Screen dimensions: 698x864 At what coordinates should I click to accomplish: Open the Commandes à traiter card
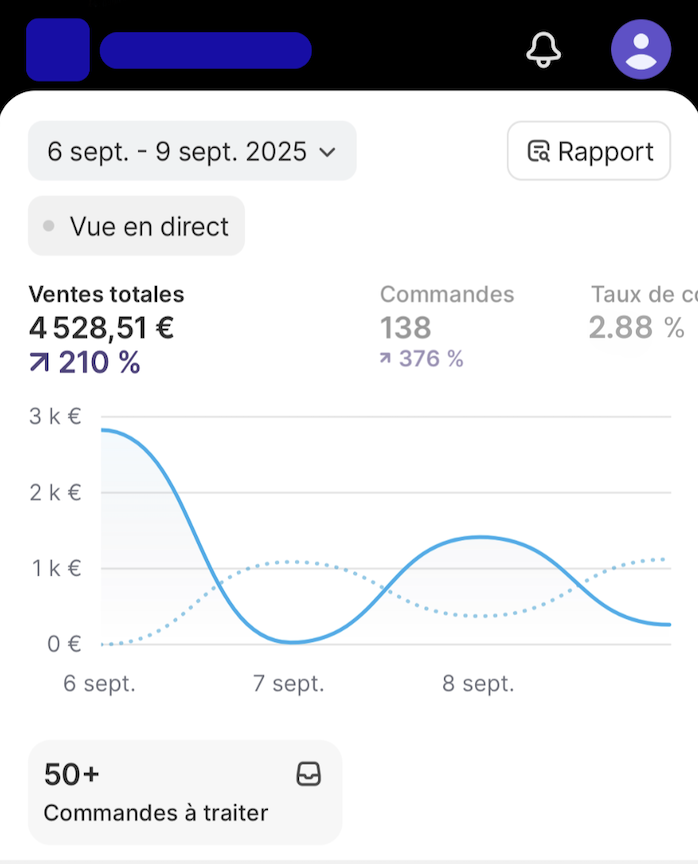coord(185,792)
